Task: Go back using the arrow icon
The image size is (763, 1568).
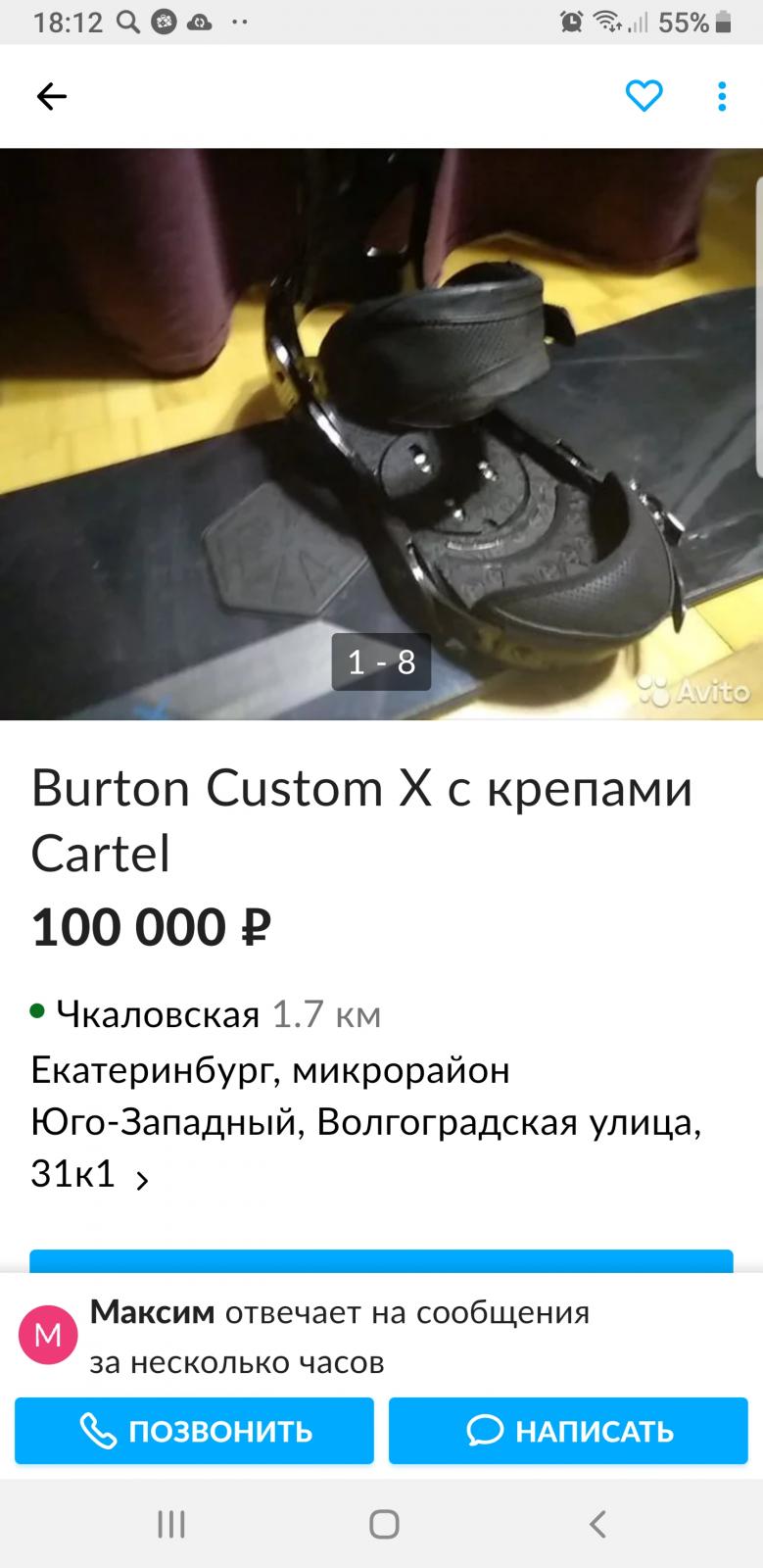Action: [52, 96]
